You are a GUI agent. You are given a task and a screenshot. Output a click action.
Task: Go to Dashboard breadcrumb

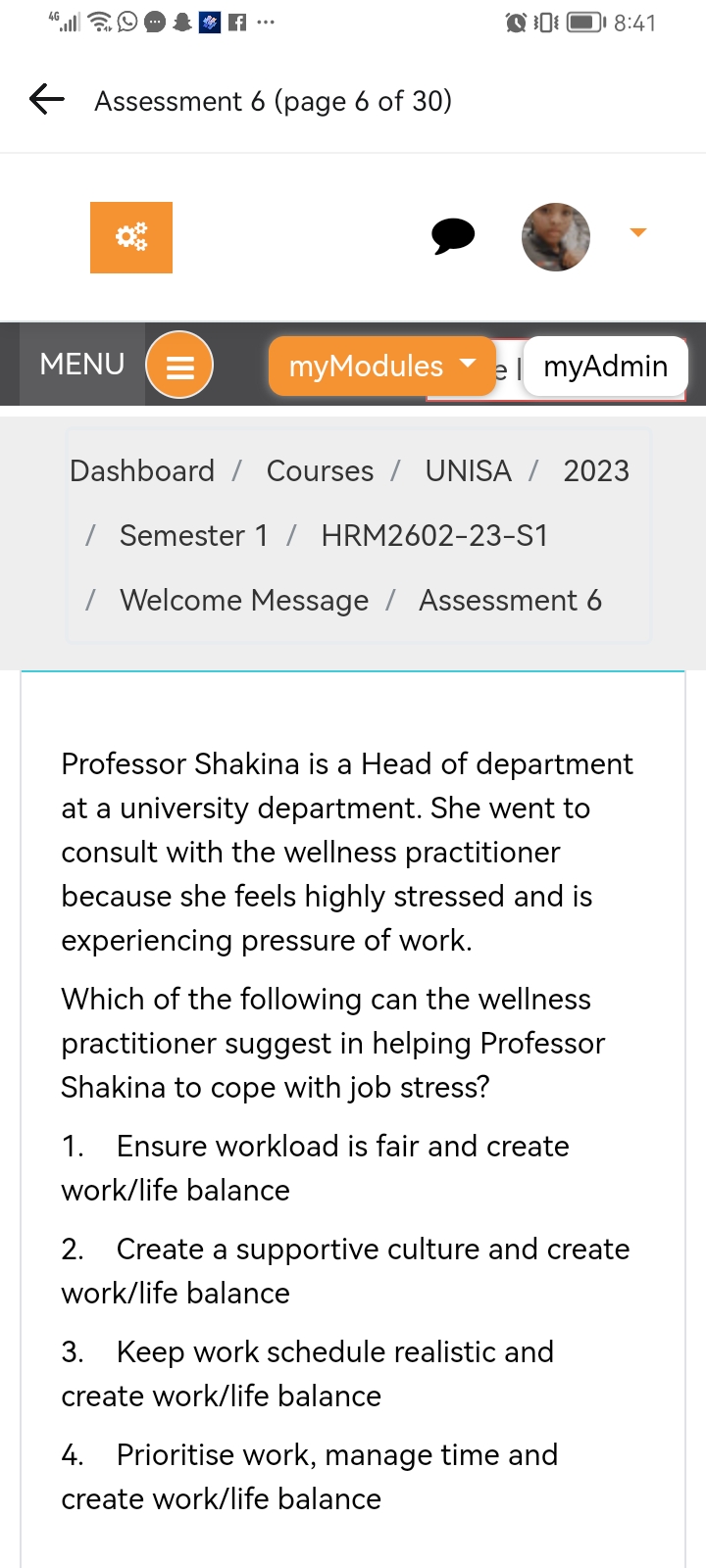[142, 471]
